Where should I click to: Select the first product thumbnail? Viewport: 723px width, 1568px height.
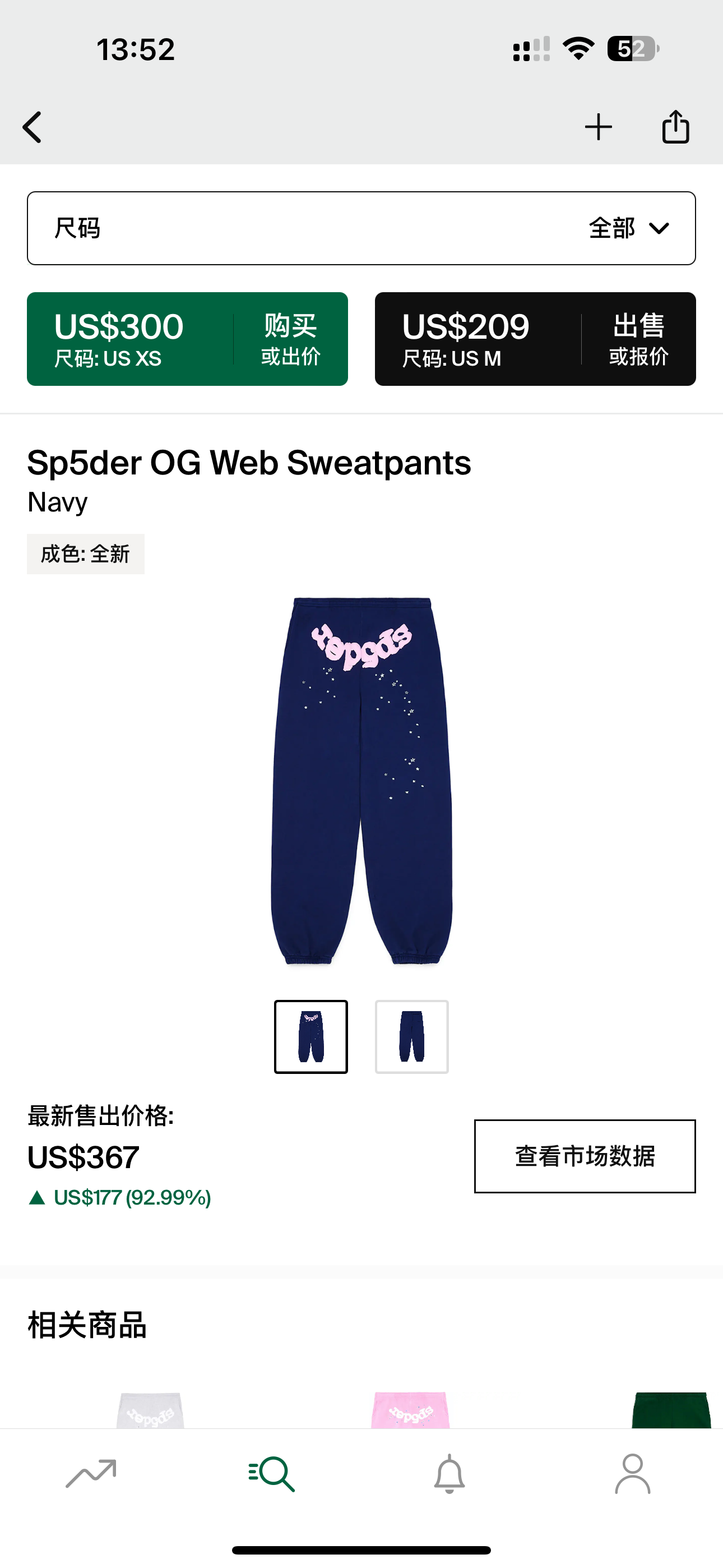(x=311, y=1036)
